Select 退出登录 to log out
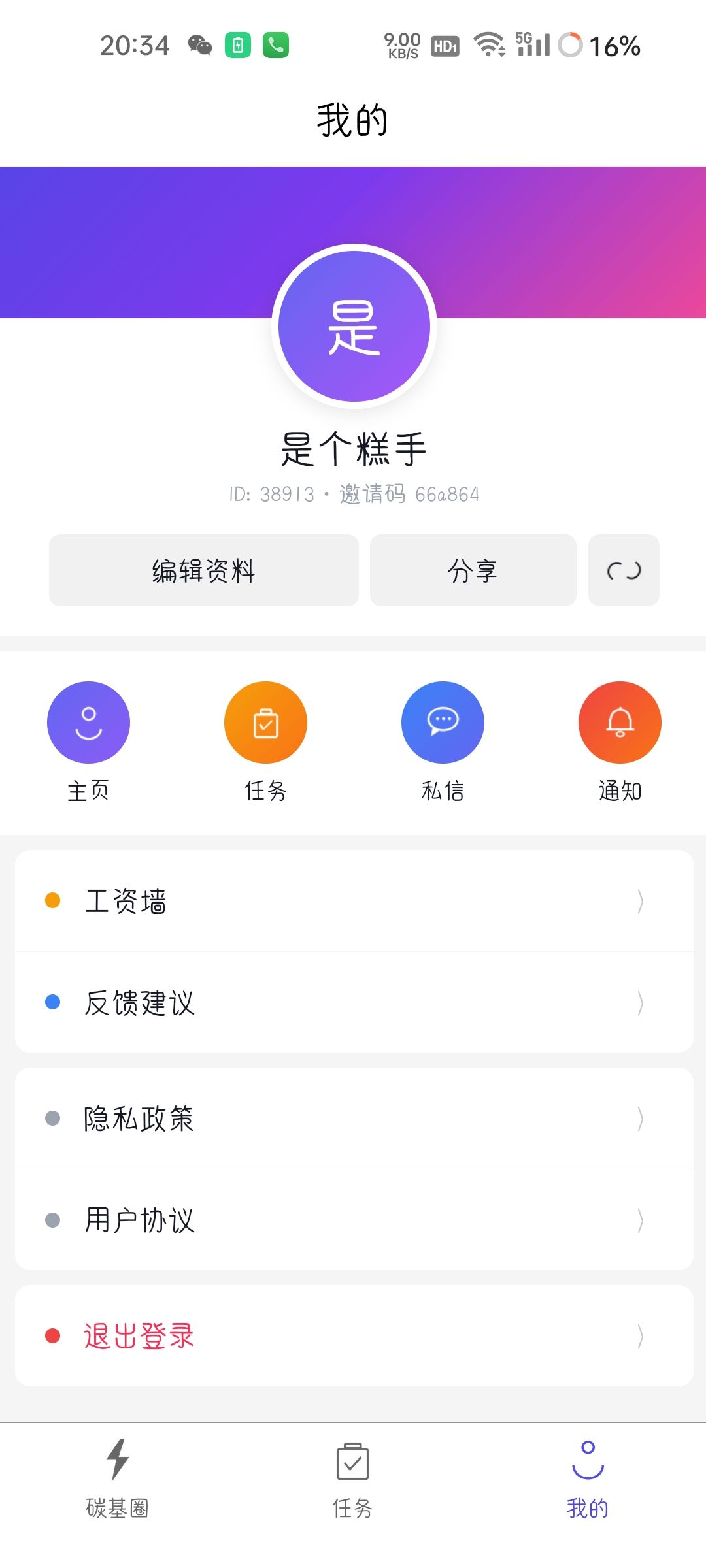The width and height of the screenshot is (706, 1568). (353, 1336)
